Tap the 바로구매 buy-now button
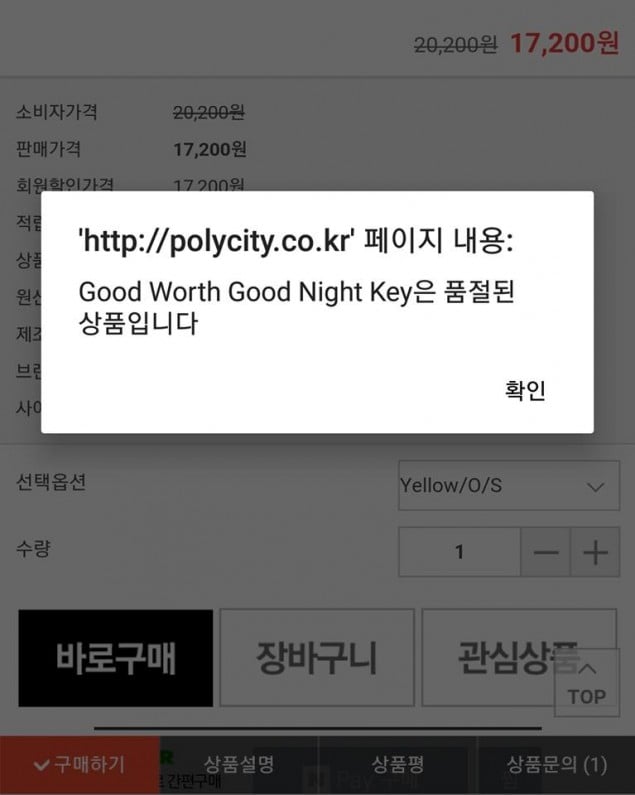The width and height of the screenshot is (635, 795). (116, 658)
